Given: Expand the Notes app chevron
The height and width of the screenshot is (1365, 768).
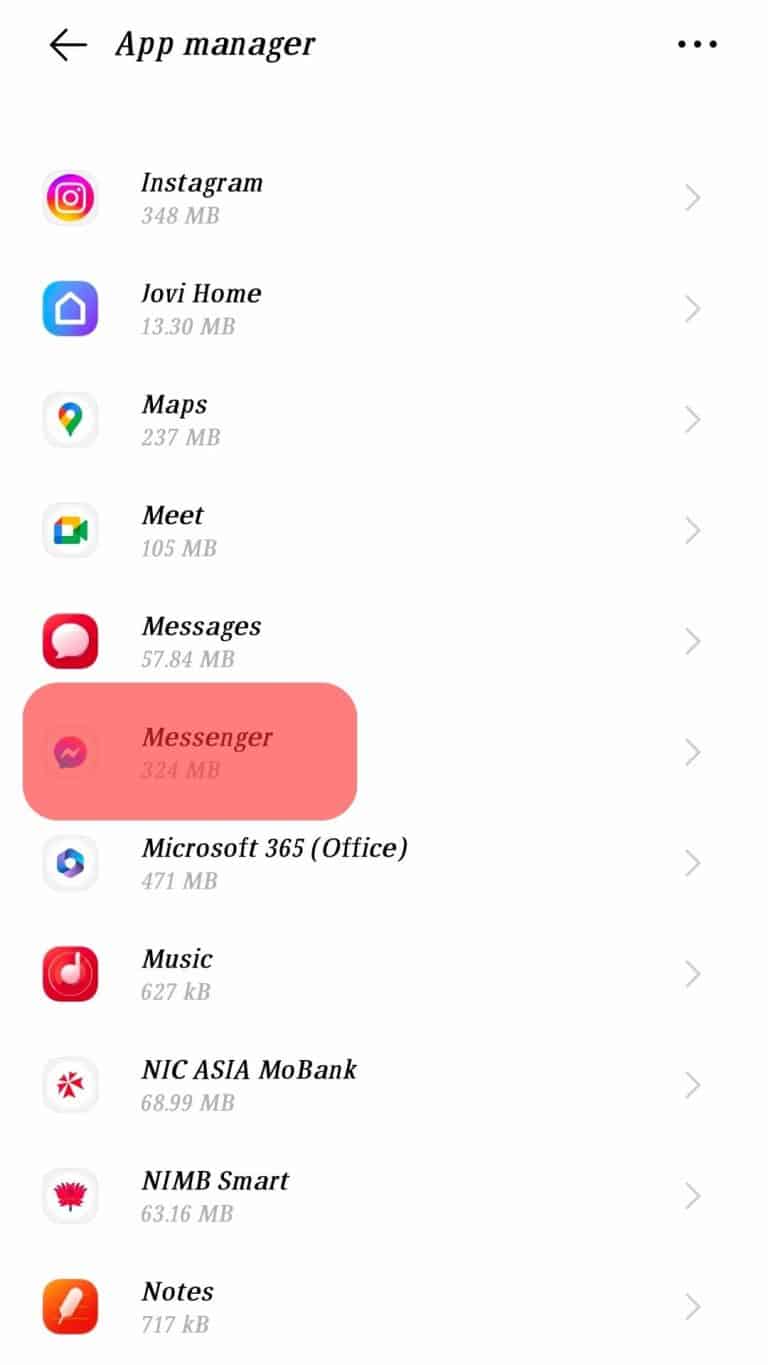Looking at the screenshot, I should point(694,1306).
